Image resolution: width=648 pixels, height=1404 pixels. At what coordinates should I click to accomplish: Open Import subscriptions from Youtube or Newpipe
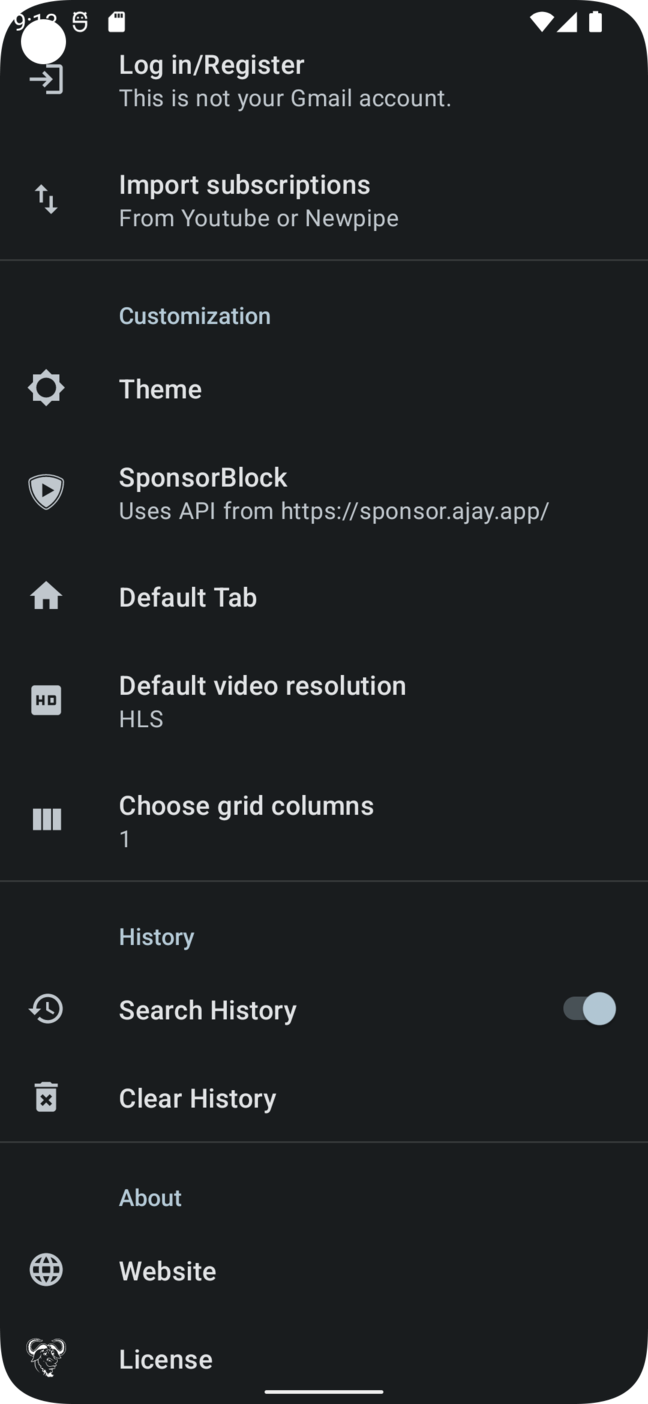tap(324, 200)
